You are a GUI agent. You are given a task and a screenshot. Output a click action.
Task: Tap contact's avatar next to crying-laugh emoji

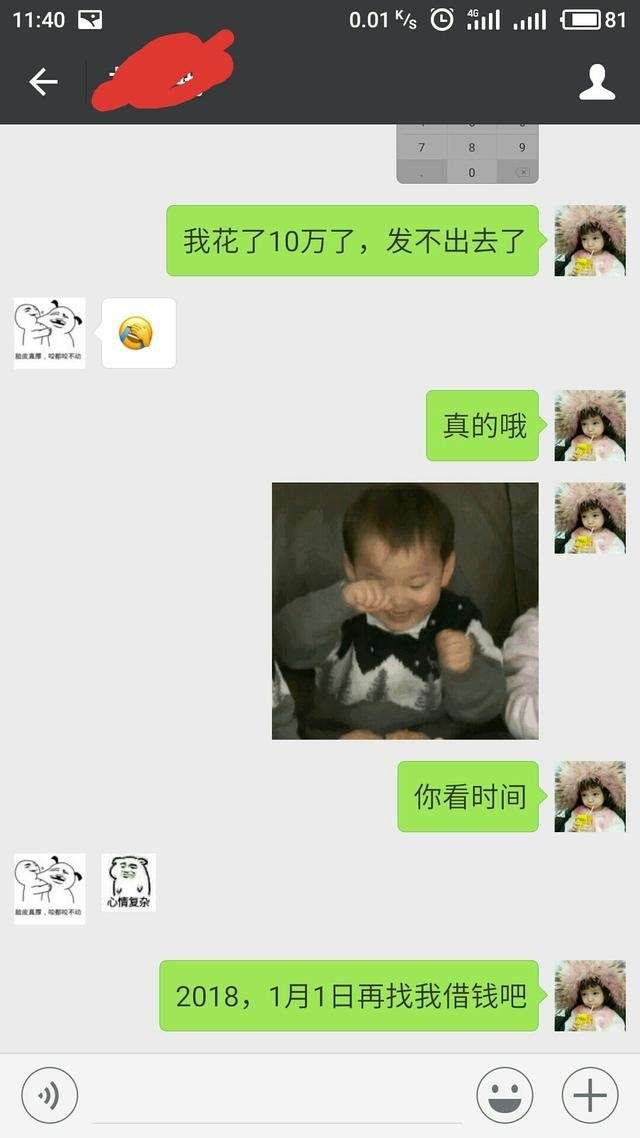(49, 333)
